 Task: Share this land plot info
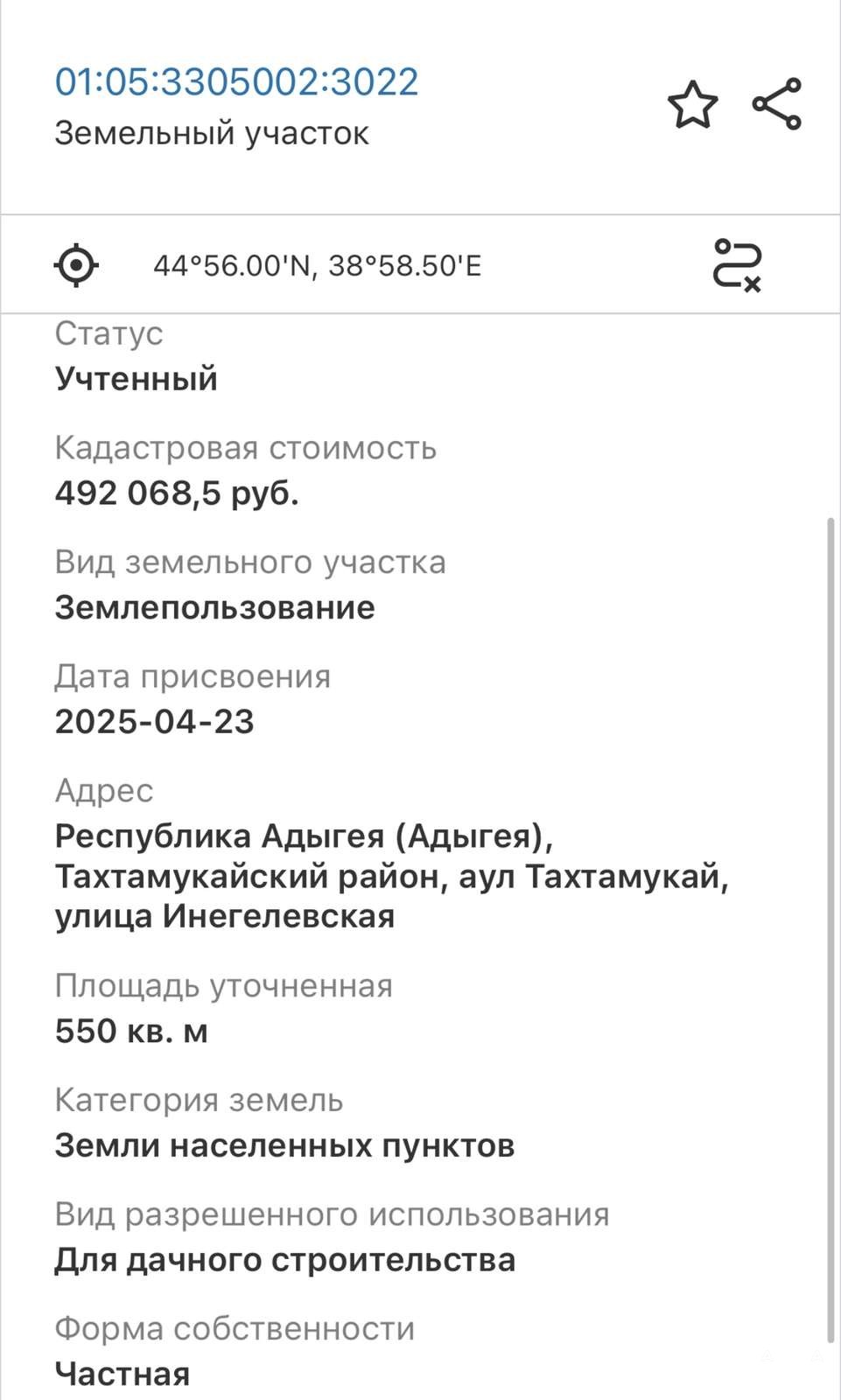777,104
